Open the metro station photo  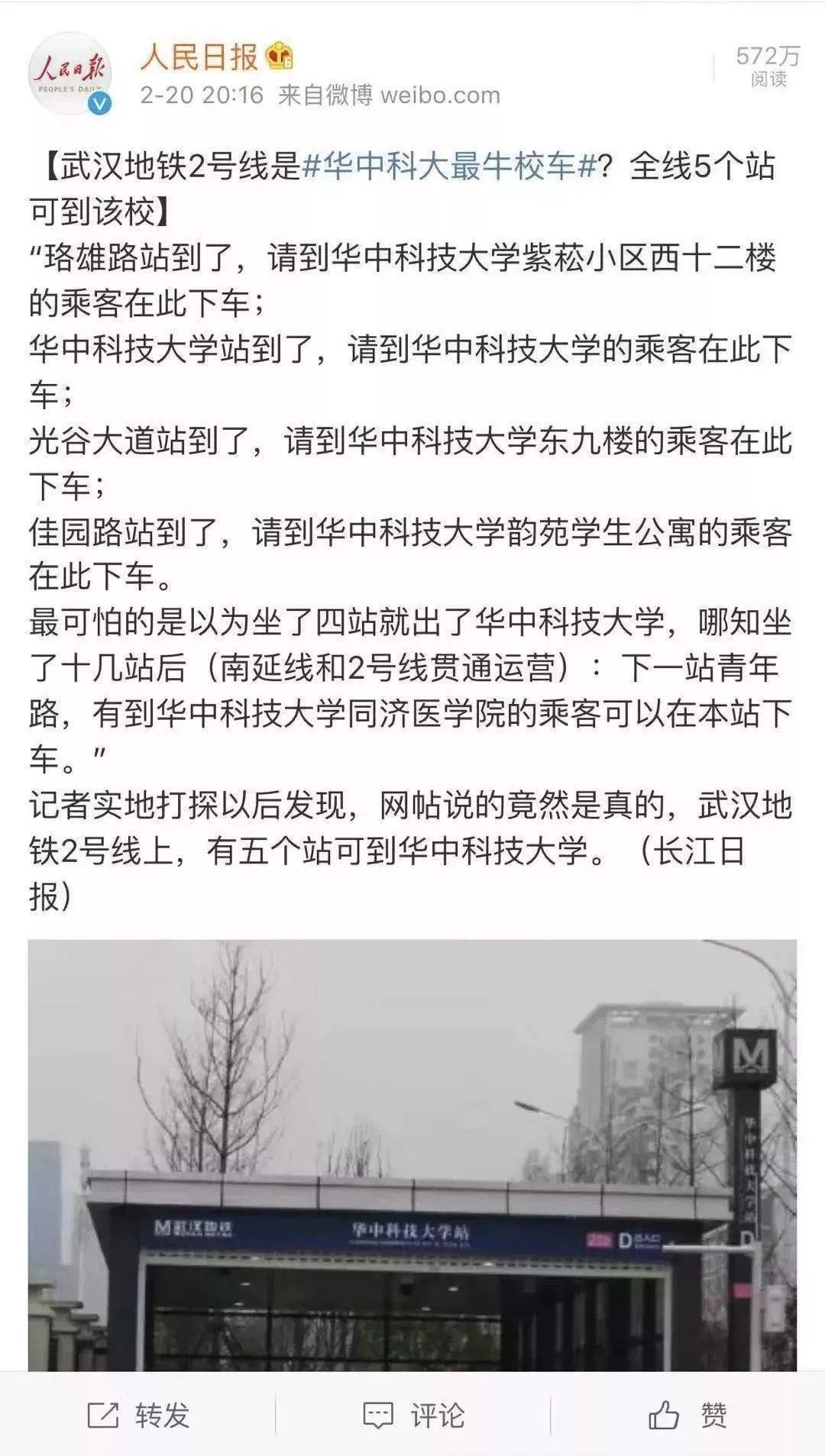(412, 1154)
